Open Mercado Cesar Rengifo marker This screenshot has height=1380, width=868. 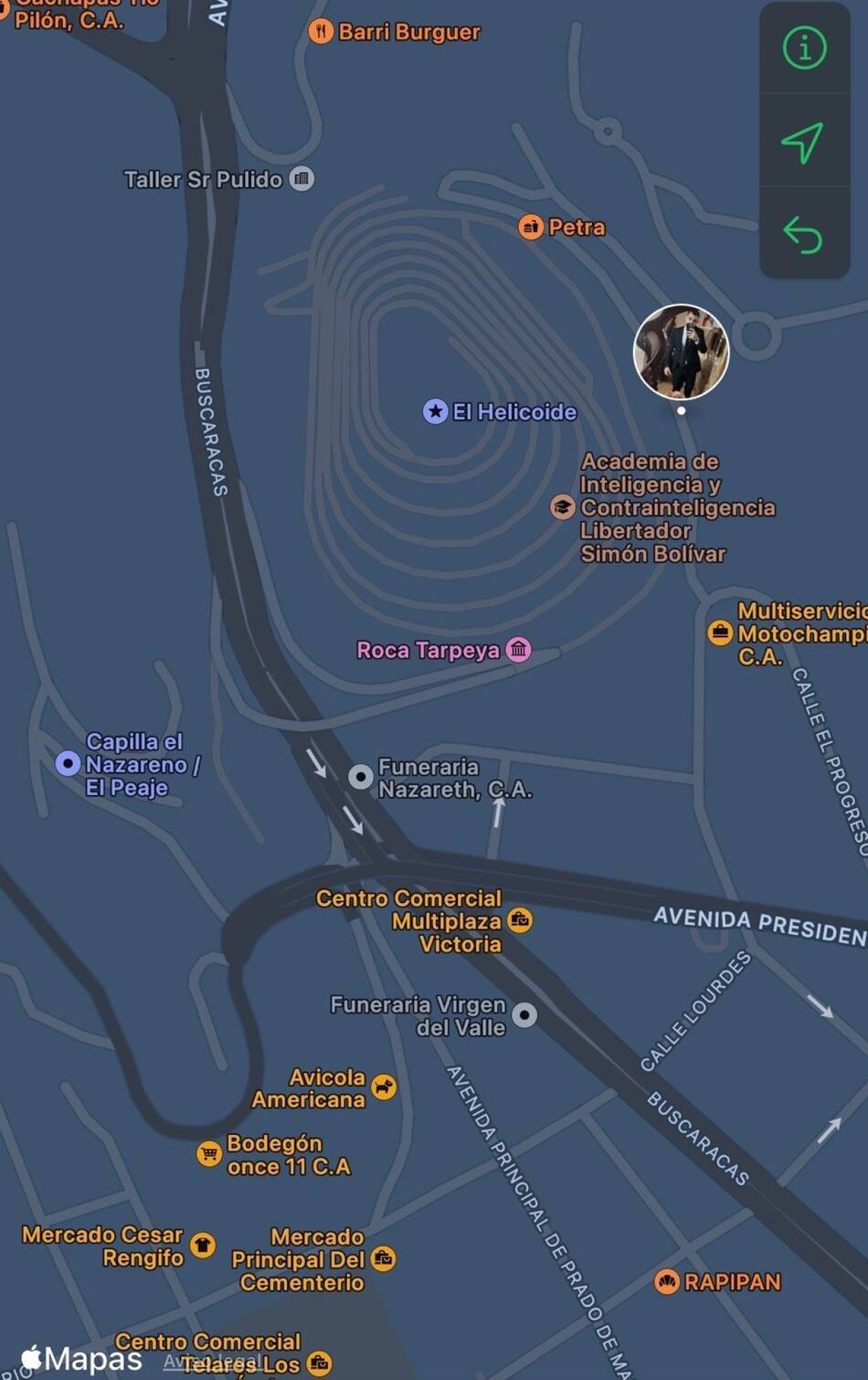[x=203, y=1245]
